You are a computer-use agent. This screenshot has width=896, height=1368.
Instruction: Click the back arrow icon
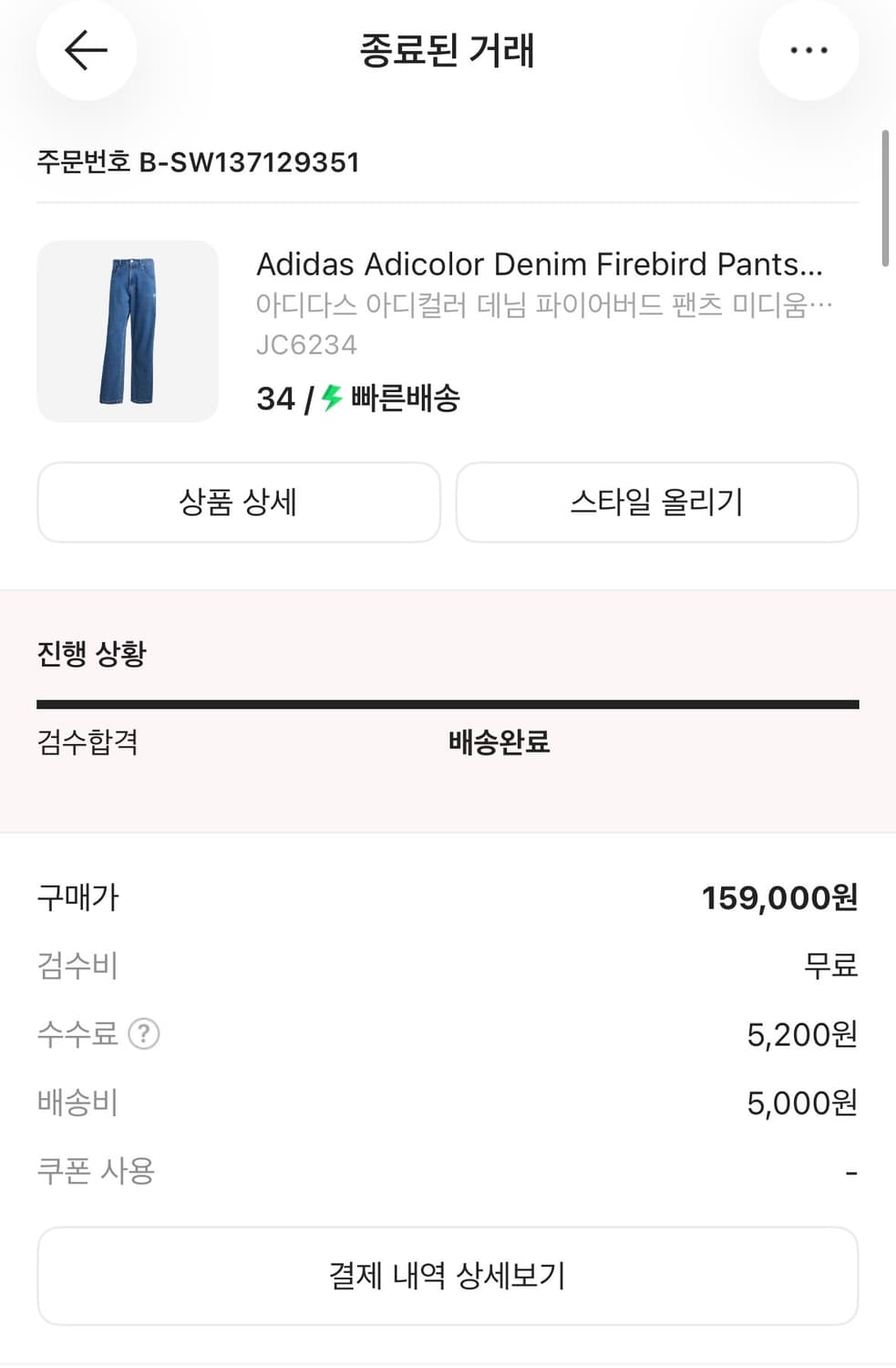point(87,51)
